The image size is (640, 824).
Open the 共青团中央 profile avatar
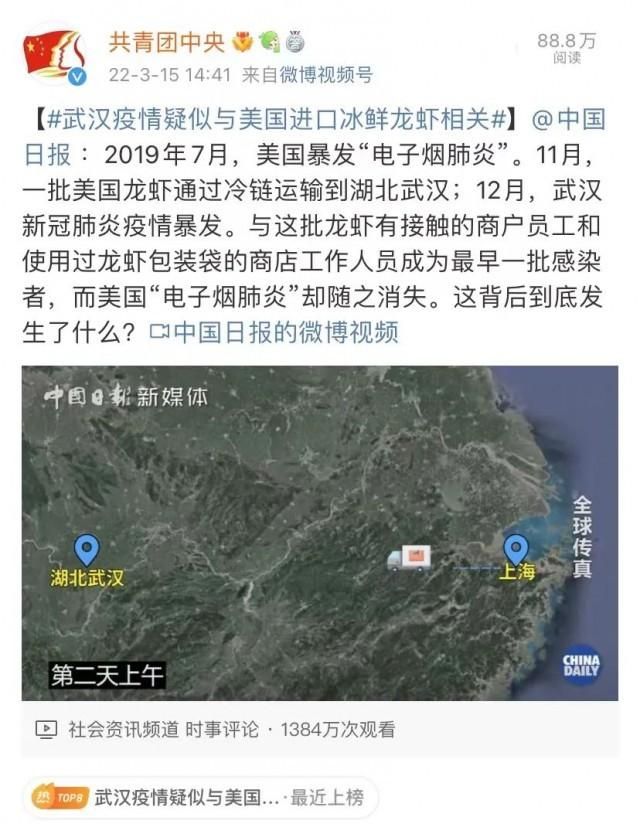coord(54,54)
